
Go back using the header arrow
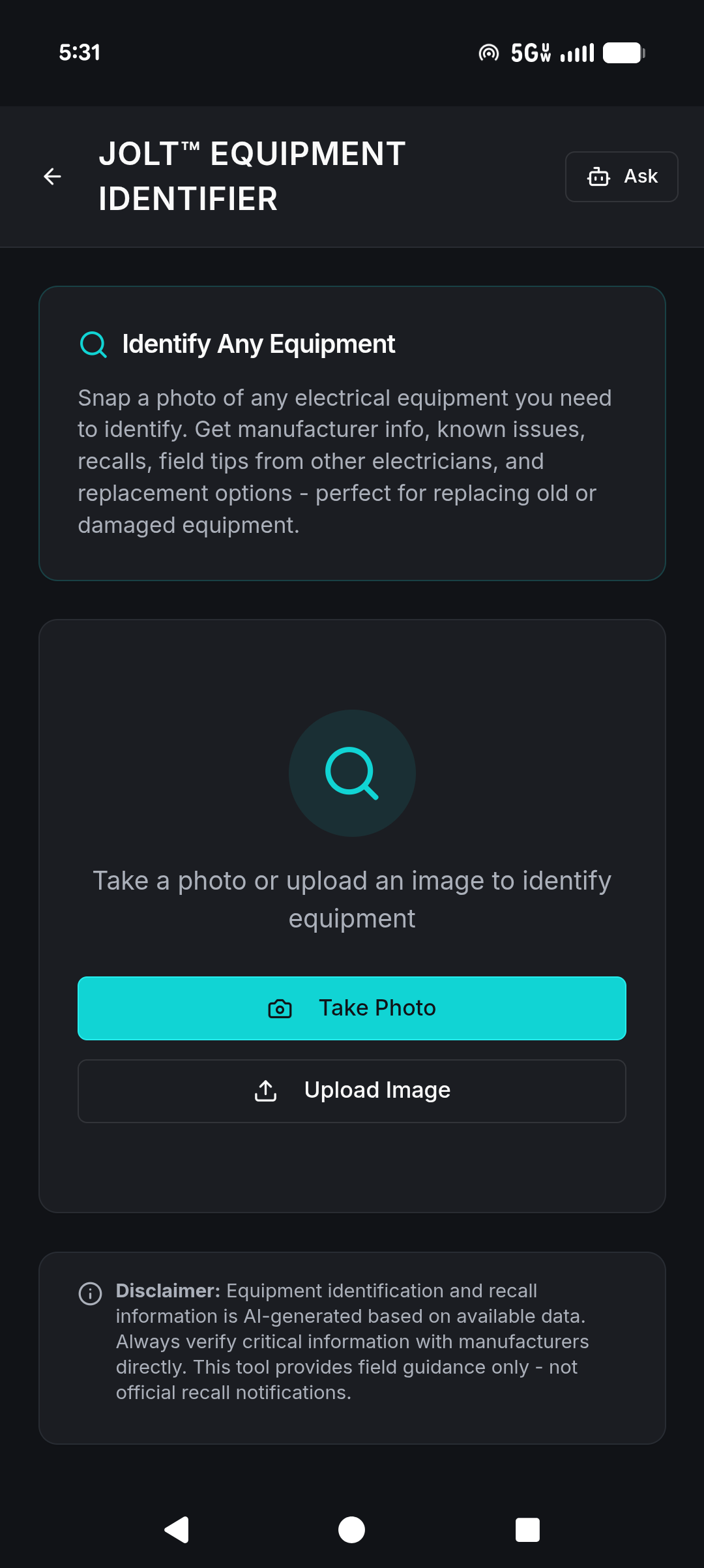(52, 176)
